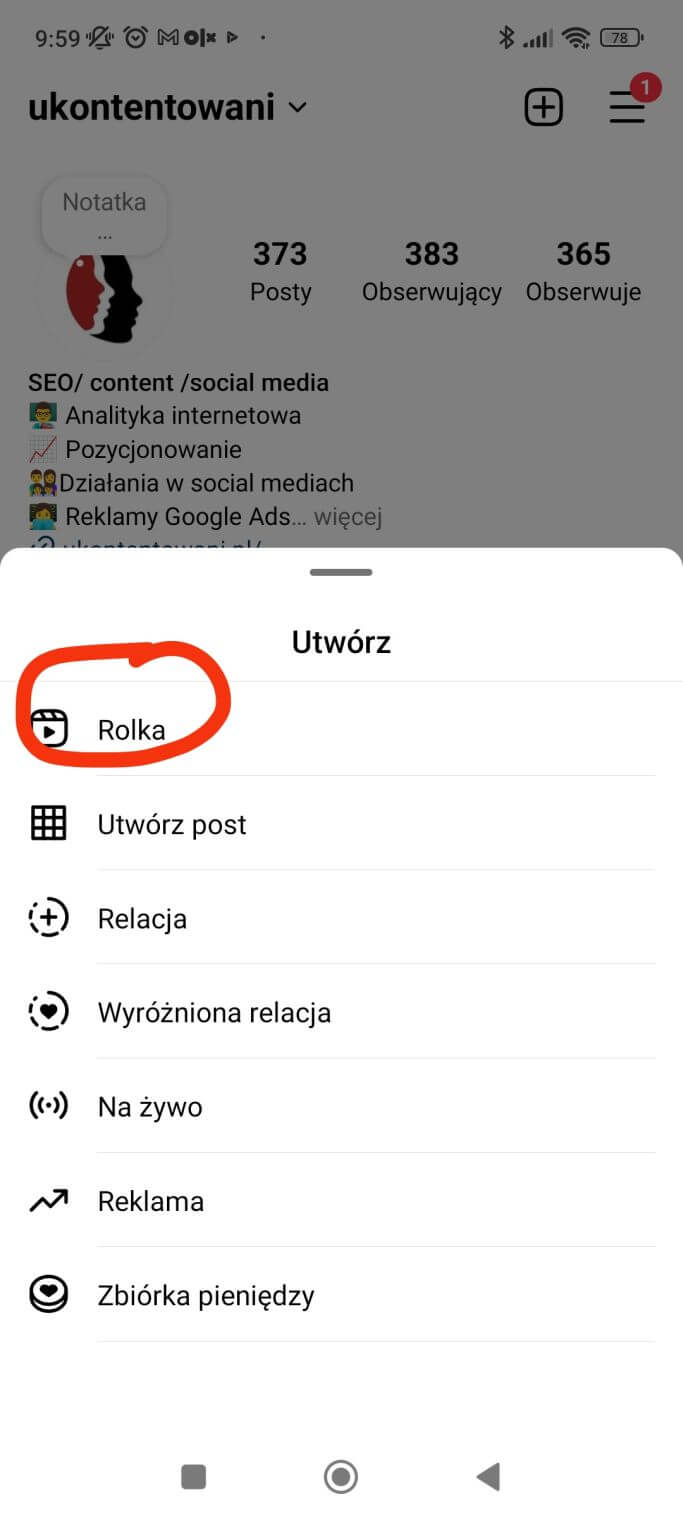The width and height of the screenshot is (683, 1518).
Task: Select Rolka to create a reel
Action: [131, 729]
